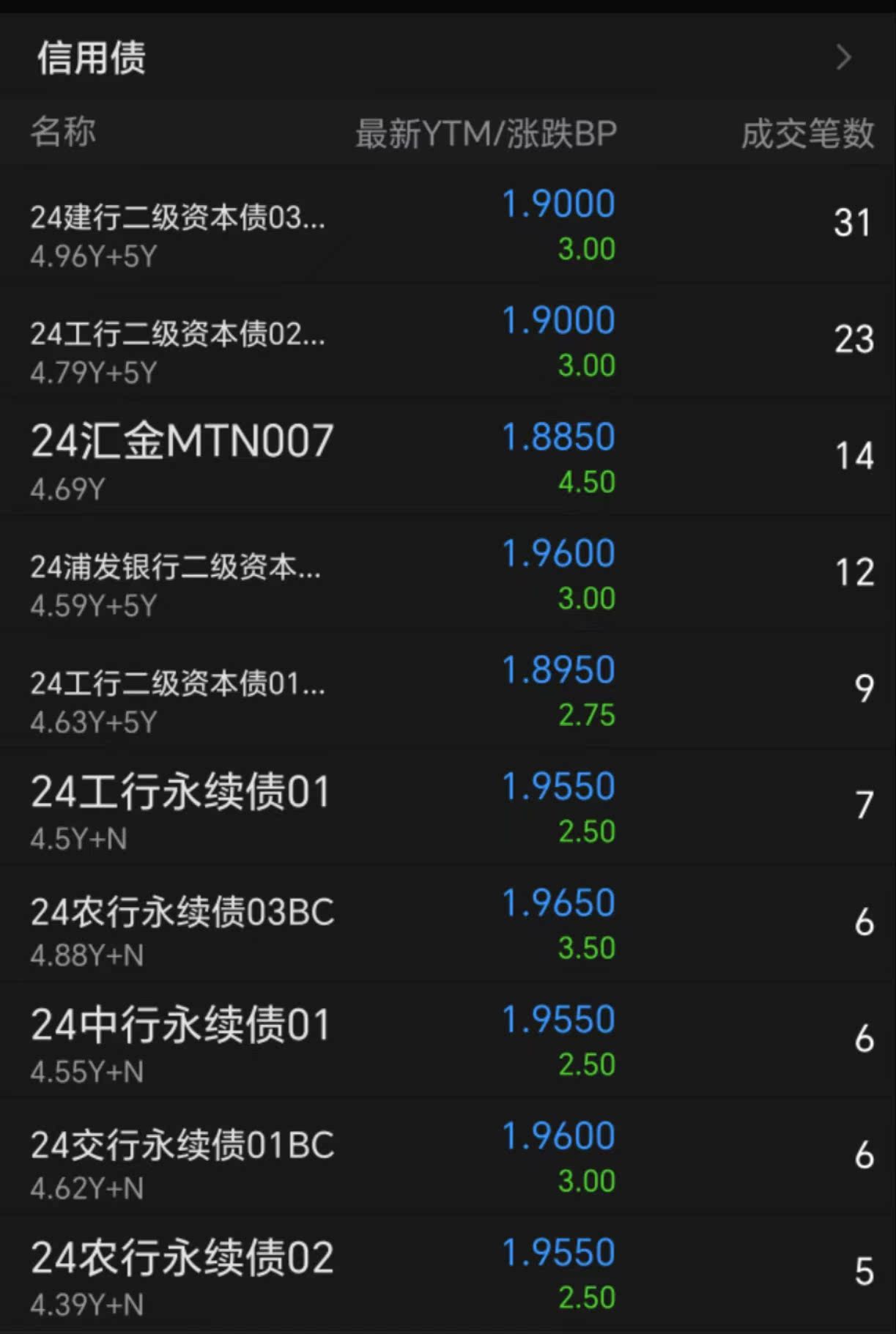Select 24工行永续债01 from the list
This screenshot has width=896, height=1334.
click(x=181, y=791)
